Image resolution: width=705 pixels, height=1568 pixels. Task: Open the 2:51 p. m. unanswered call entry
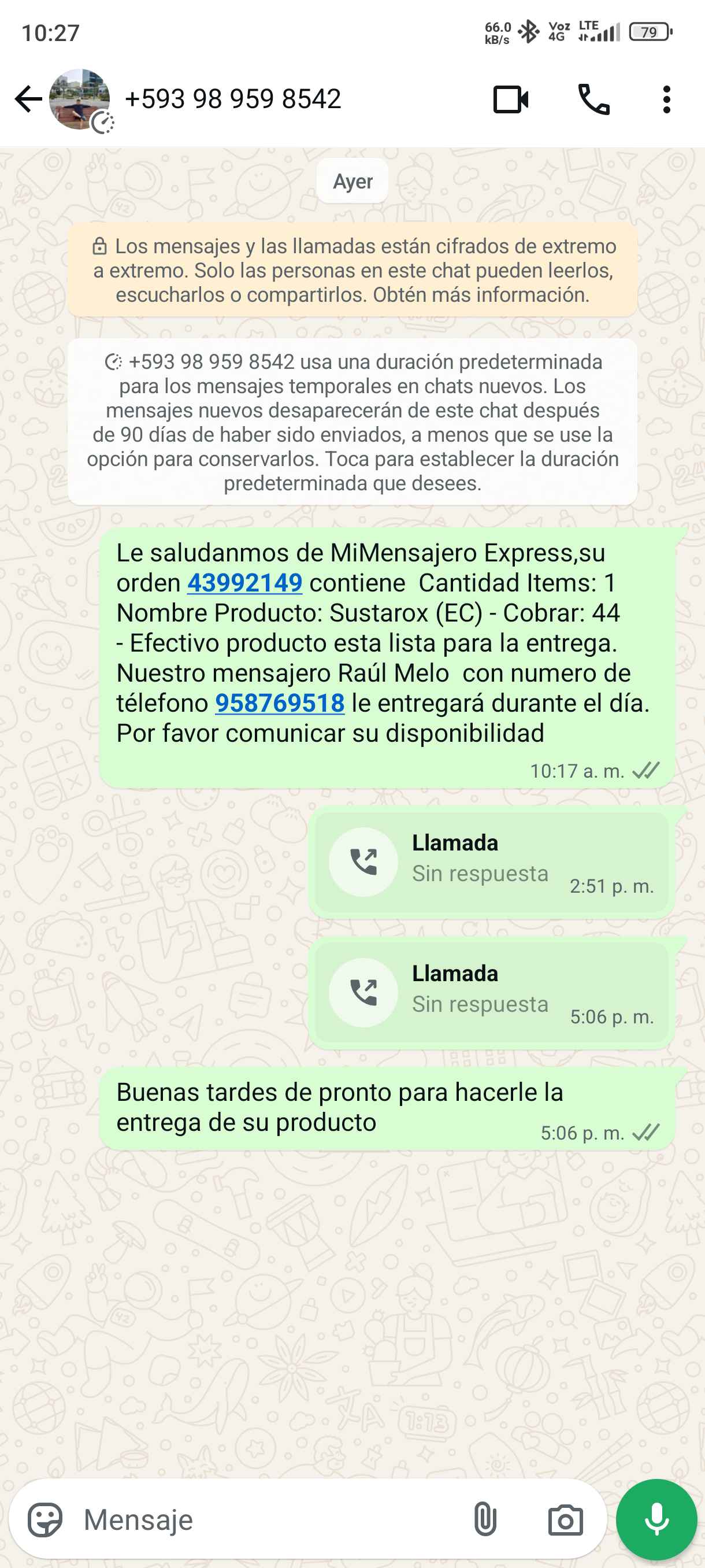[491, 861]
